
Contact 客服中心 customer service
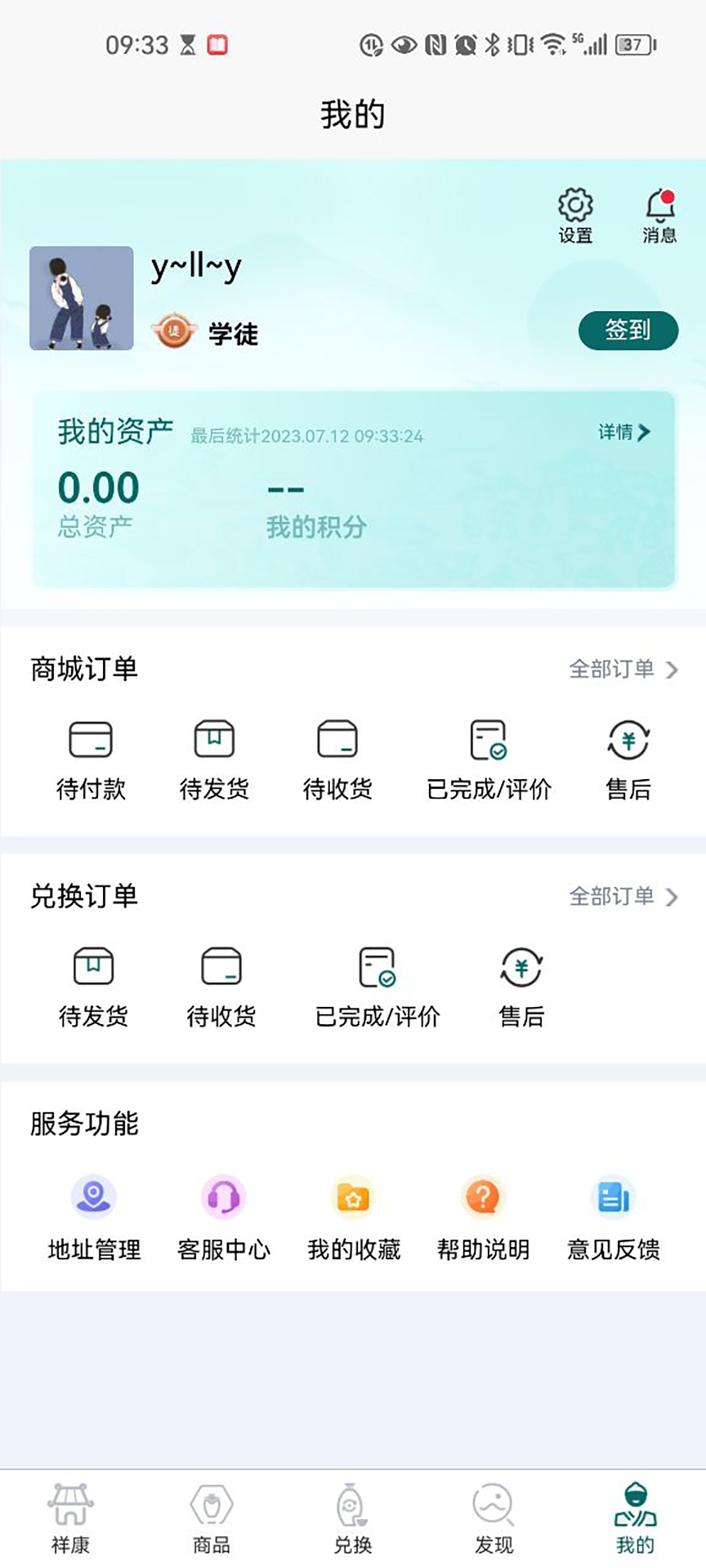point(223,1215)
